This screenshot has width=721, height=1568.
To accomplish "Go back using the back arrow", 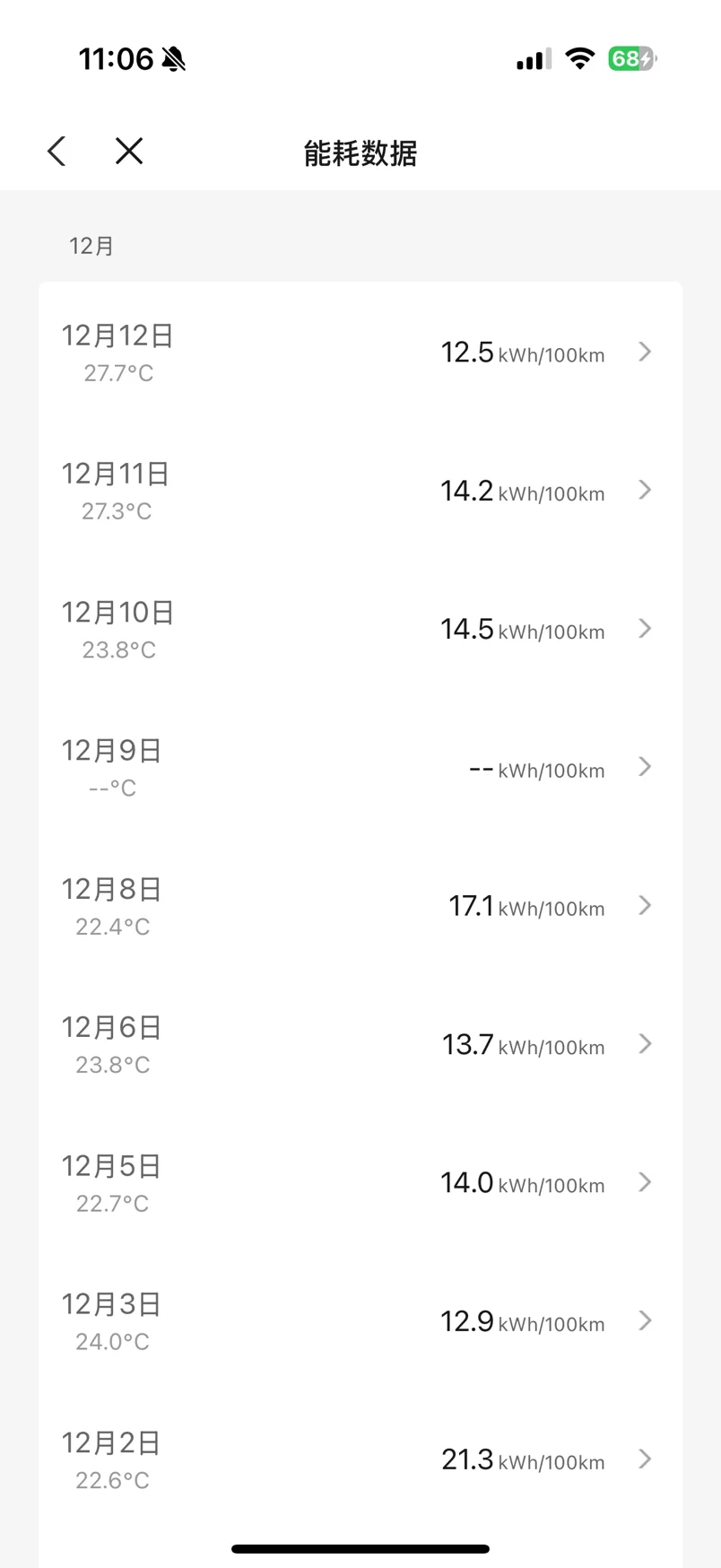I will pos(57,152).
